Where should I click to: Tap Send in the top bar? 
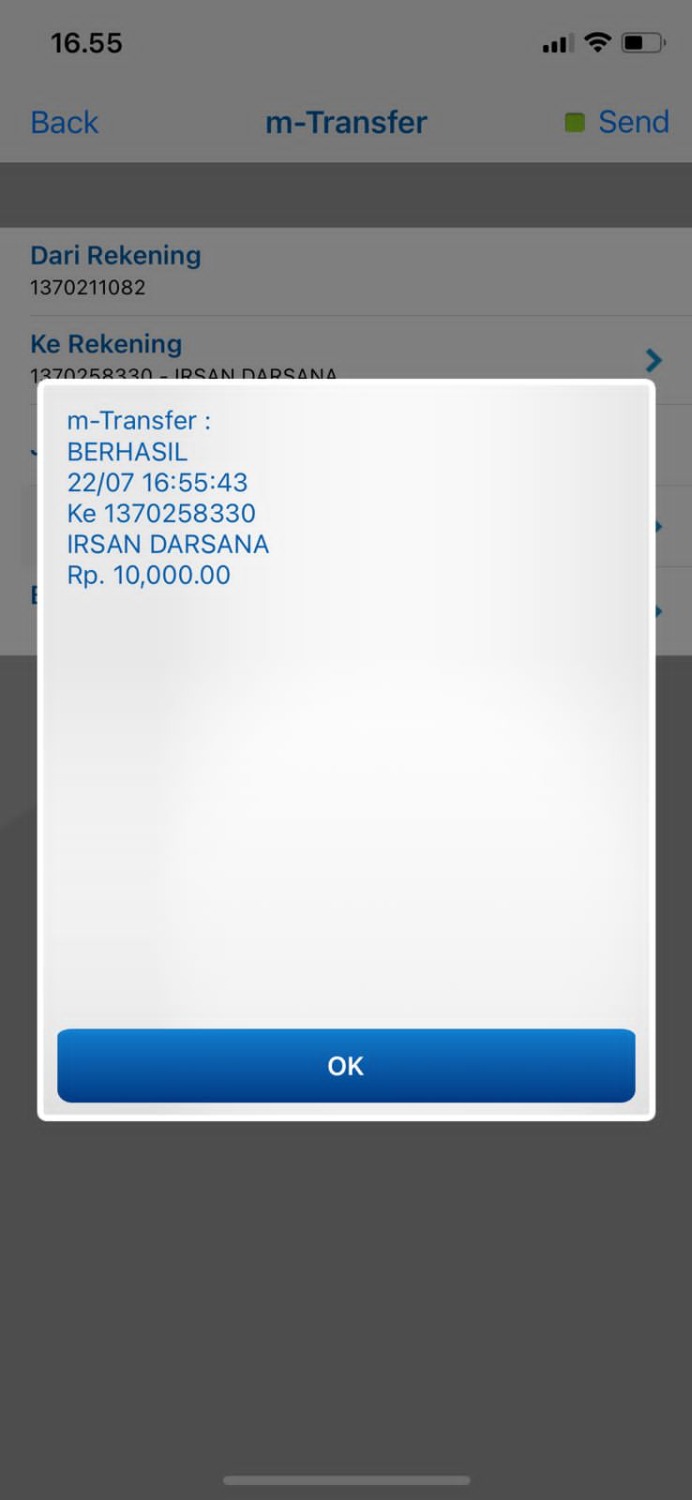pos(632,122)
